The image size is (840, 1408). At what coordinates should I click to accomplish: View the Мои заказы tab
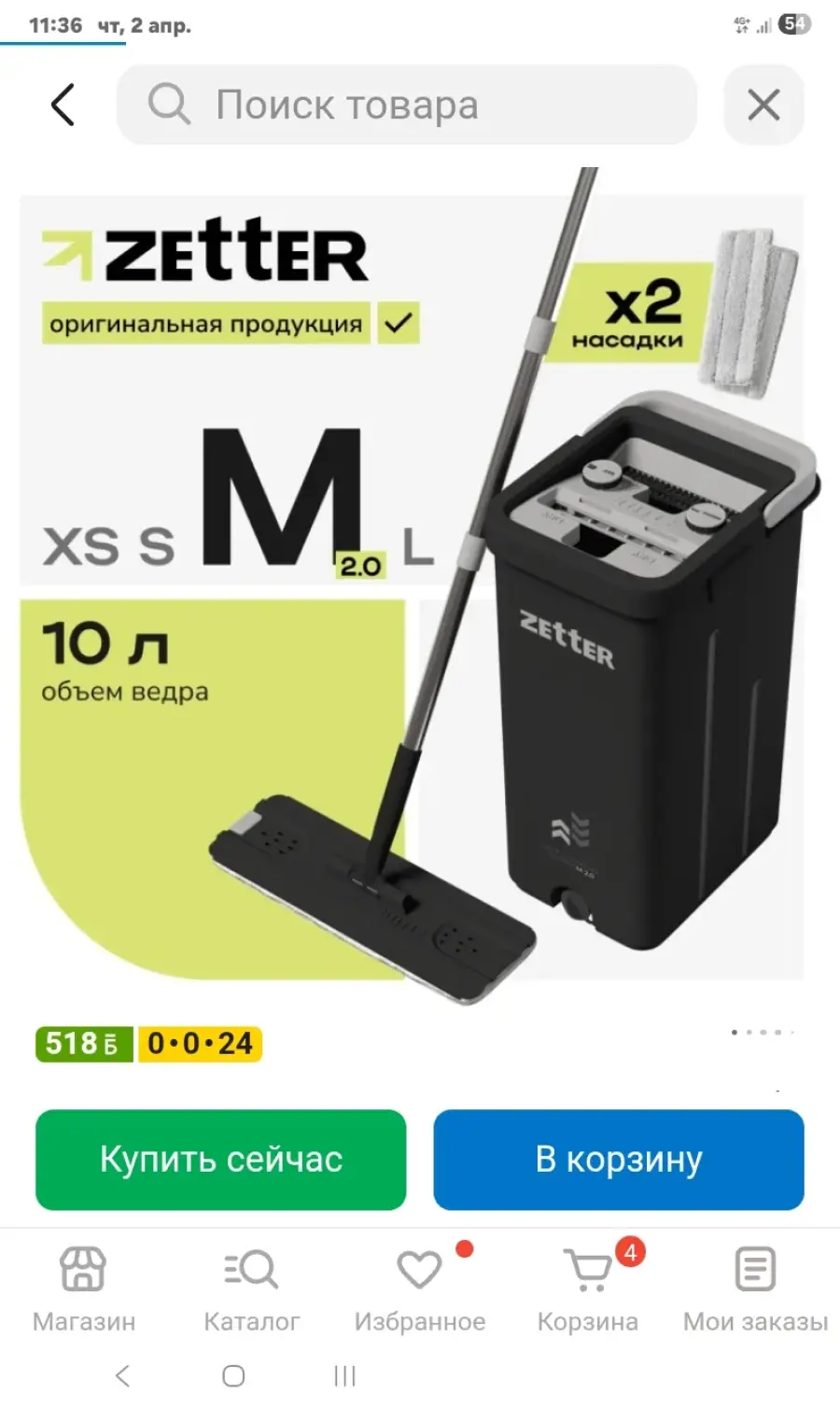click(x=755, y=1288)
